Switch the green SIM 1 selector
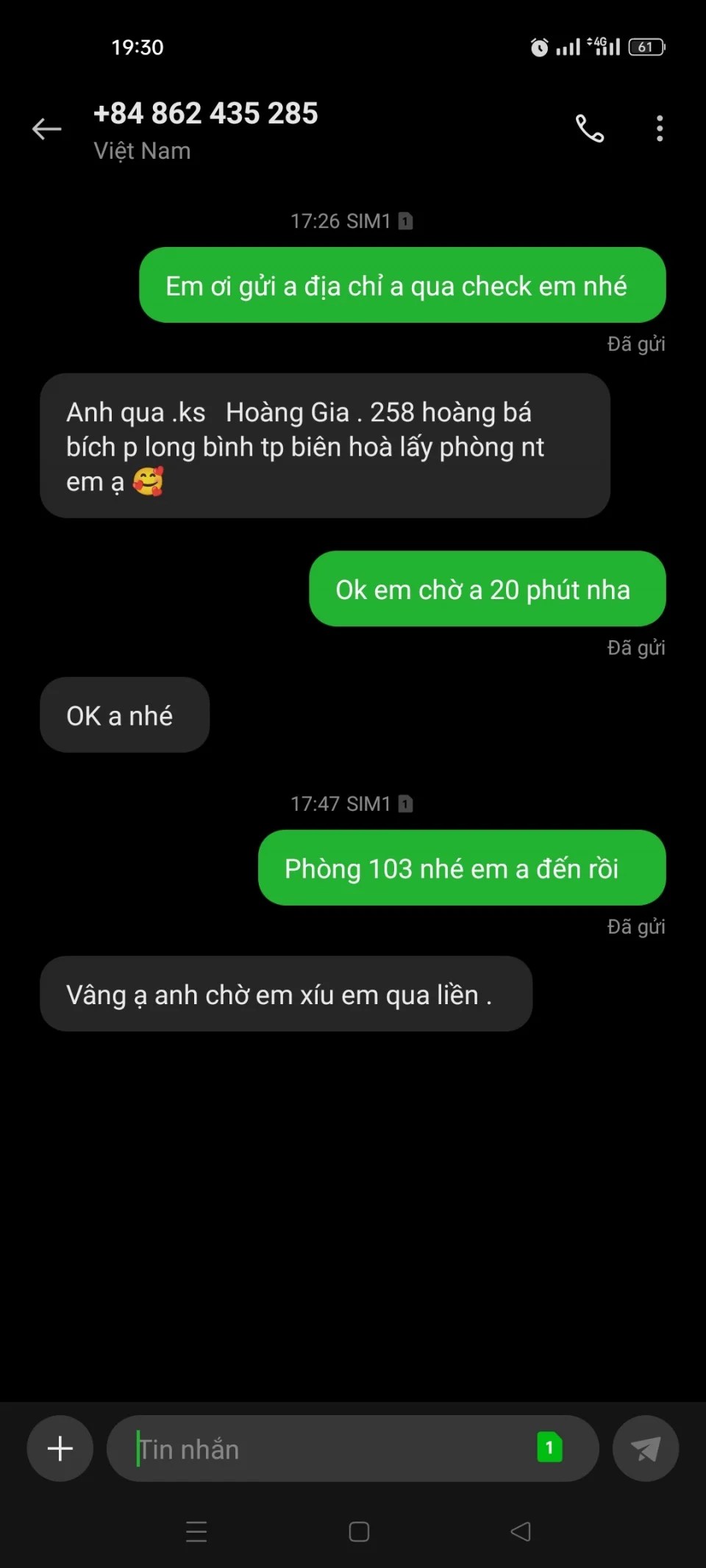Viewport: 706px width, 1568px height. tap(549, 1447)
